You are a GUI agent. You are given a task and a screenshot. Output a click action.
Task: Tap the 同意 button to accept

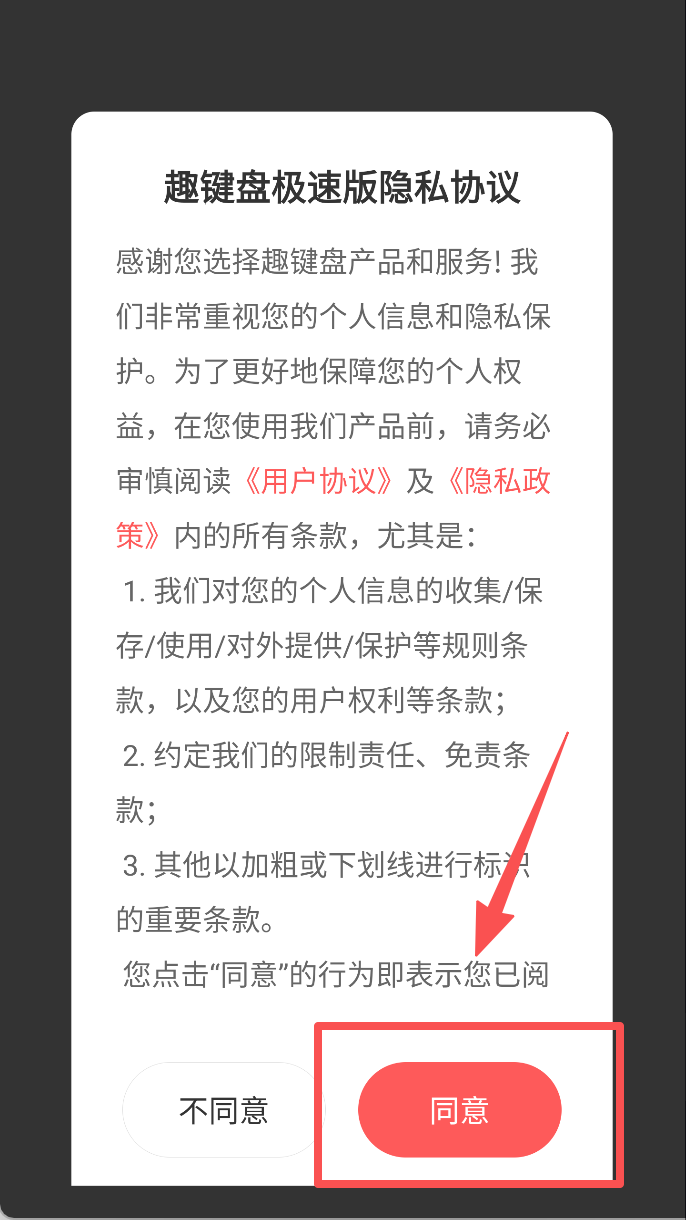(x=459, y=1110)
